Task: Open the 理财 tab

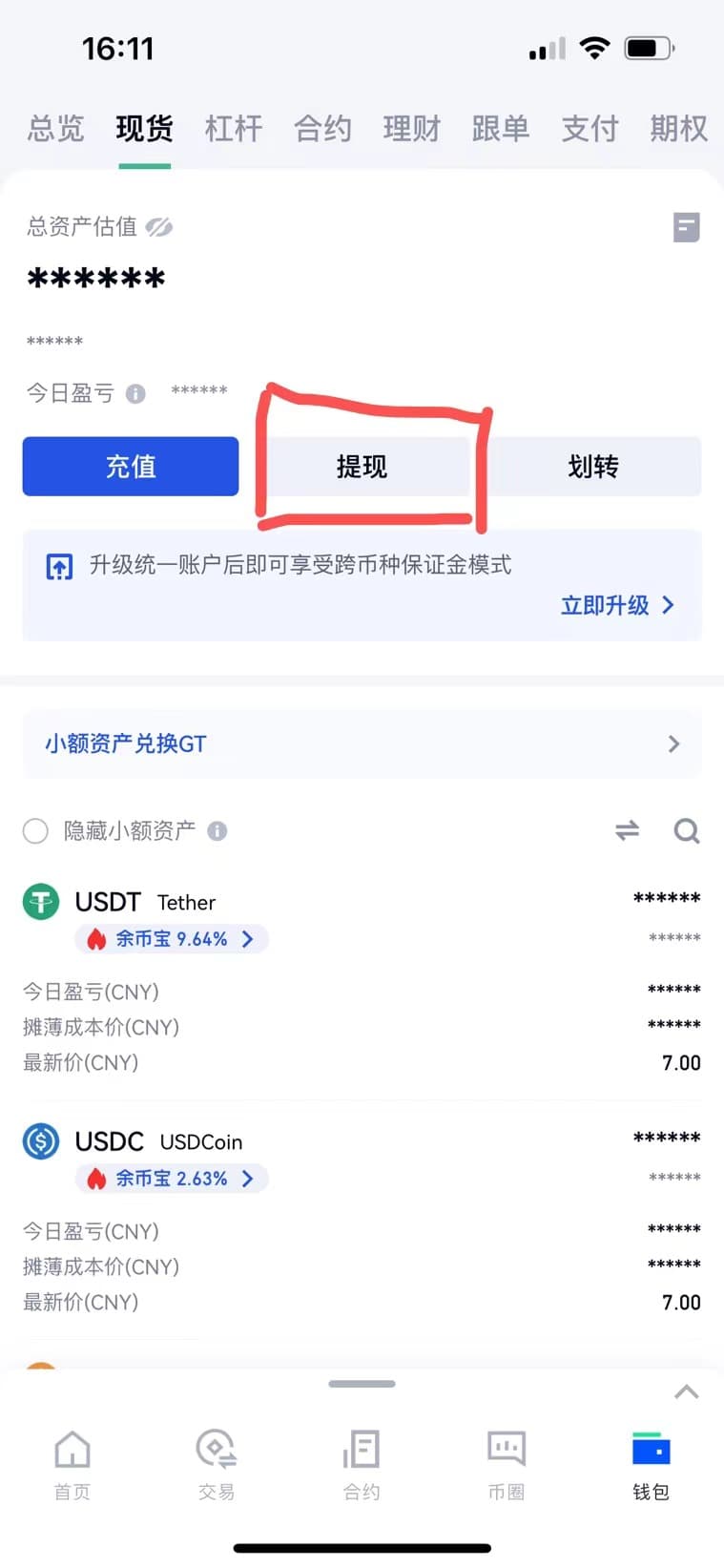Action: pyautogui.click(x=411, y=128)
